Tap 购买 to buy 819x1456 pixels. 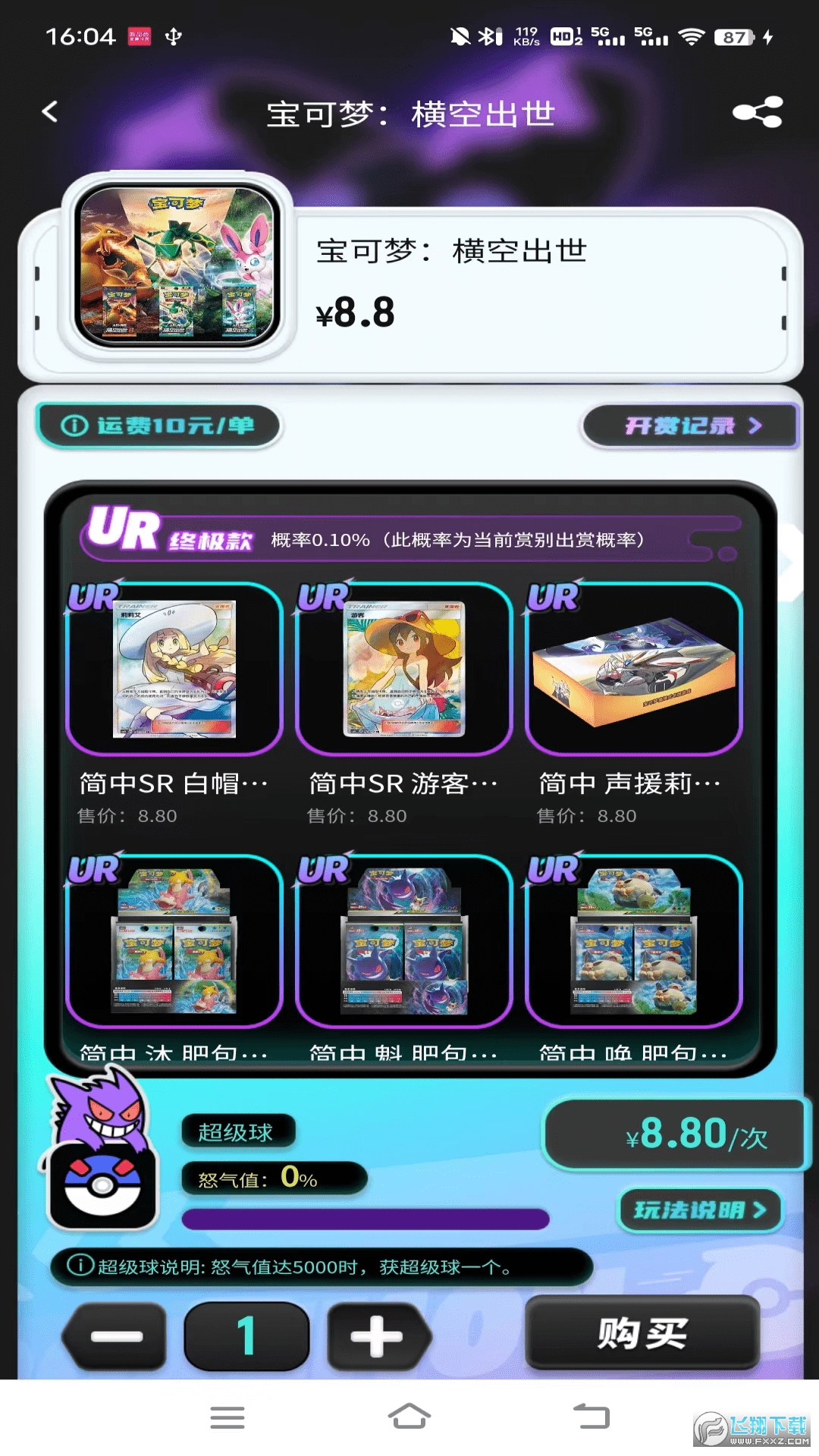642,1333
